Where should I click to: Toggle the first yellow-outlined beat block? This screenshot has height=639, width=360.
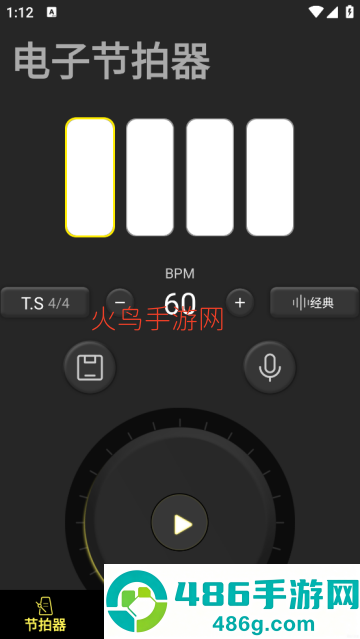coord(90,177)
